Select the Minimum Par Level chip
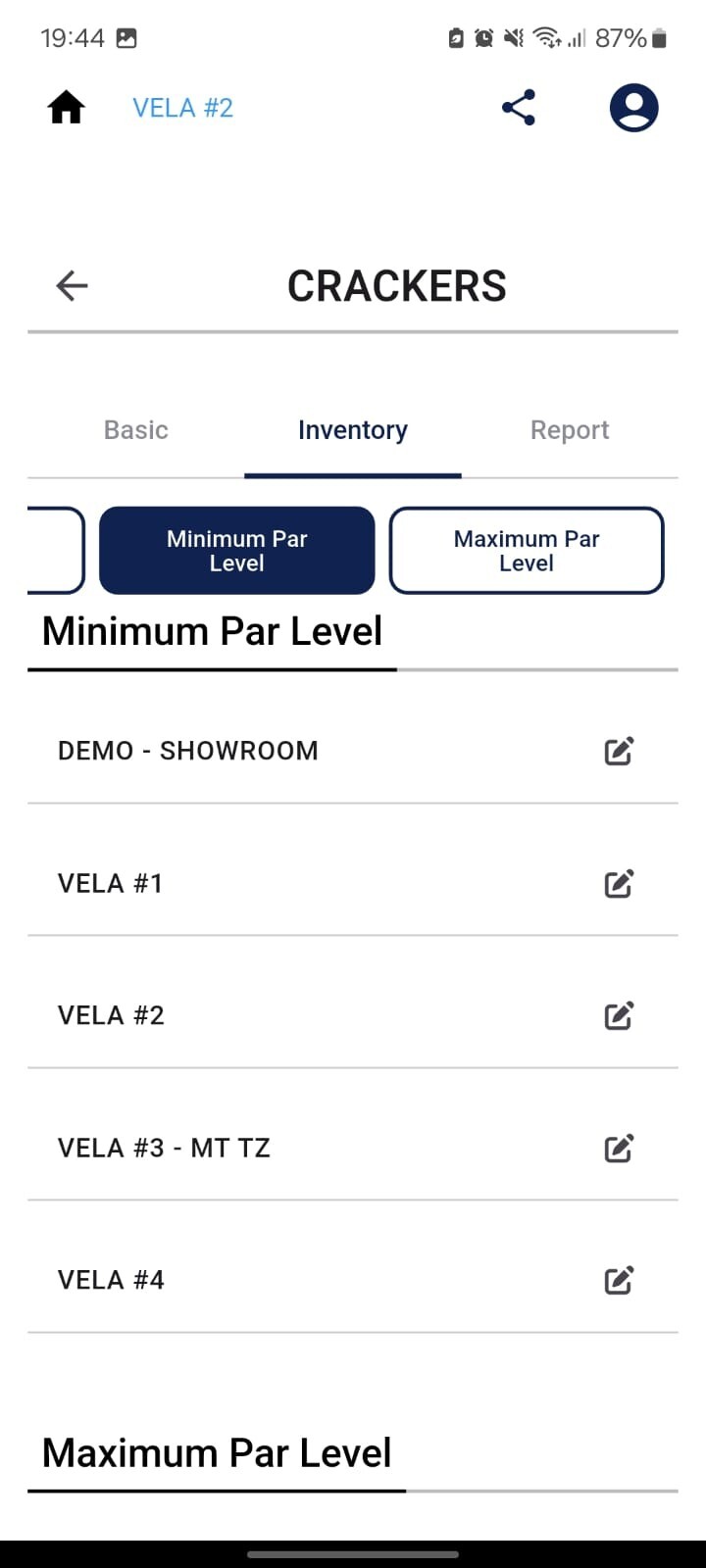The image size is (706, 1568). [237, 551]
